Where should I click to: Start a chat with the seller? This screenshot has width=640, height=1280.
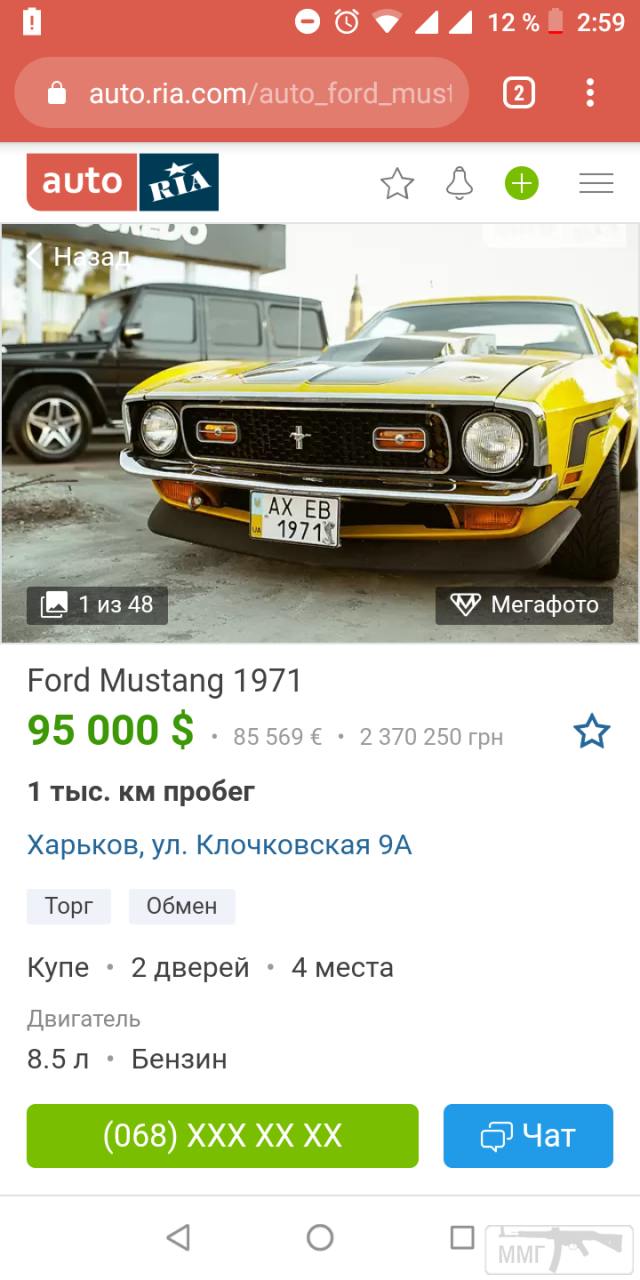tap(528, 1136)
